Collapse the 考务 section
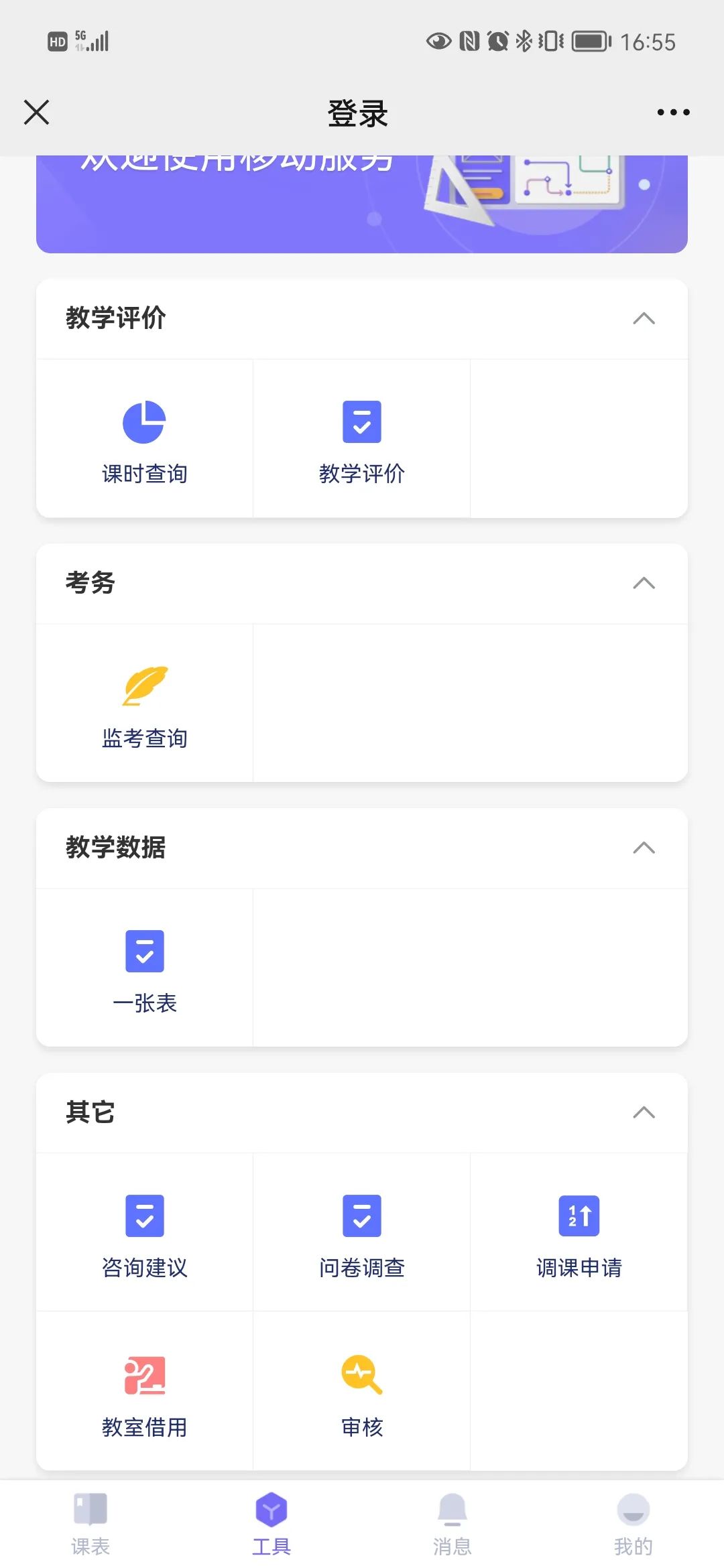 pos(644,583)
